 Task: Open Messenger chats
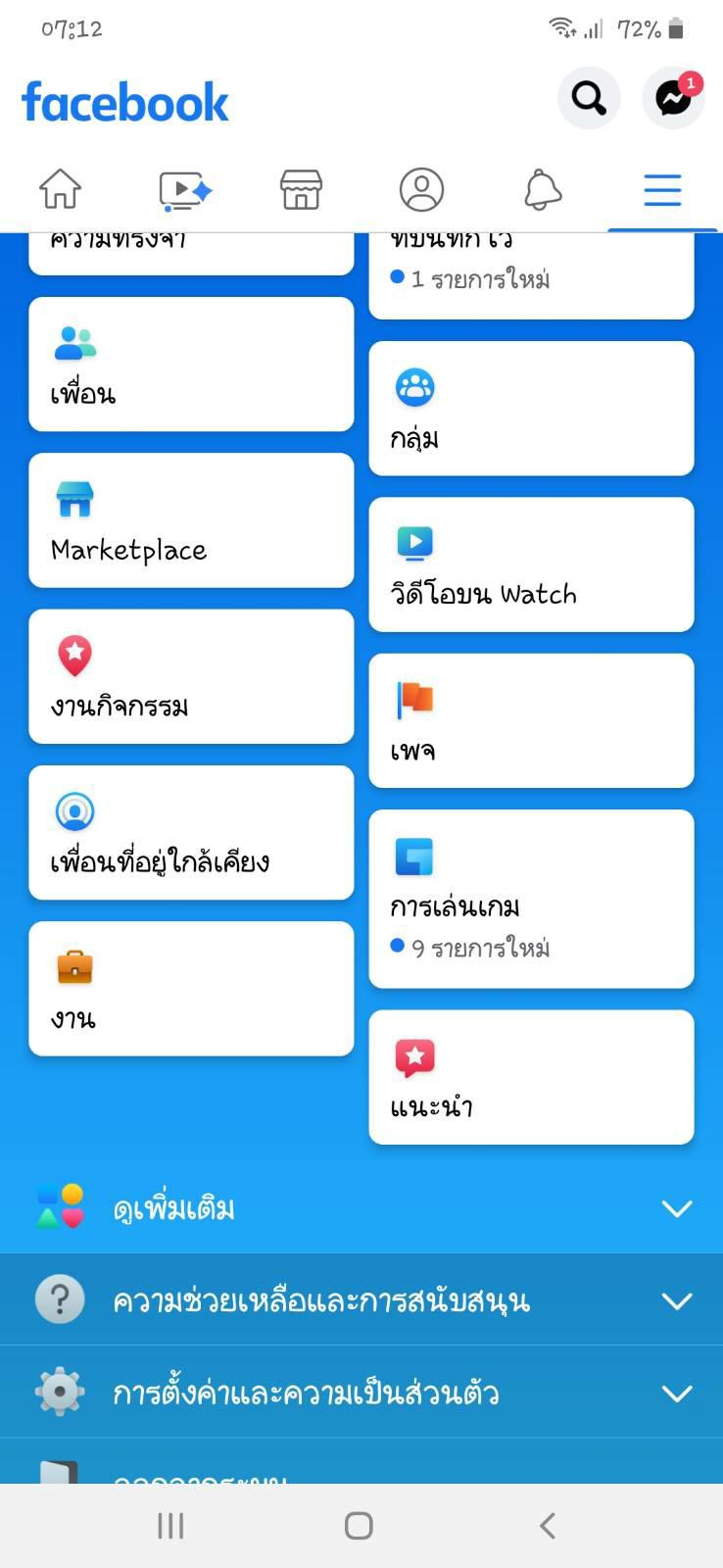pyautogui.click(x=673, y=98)
